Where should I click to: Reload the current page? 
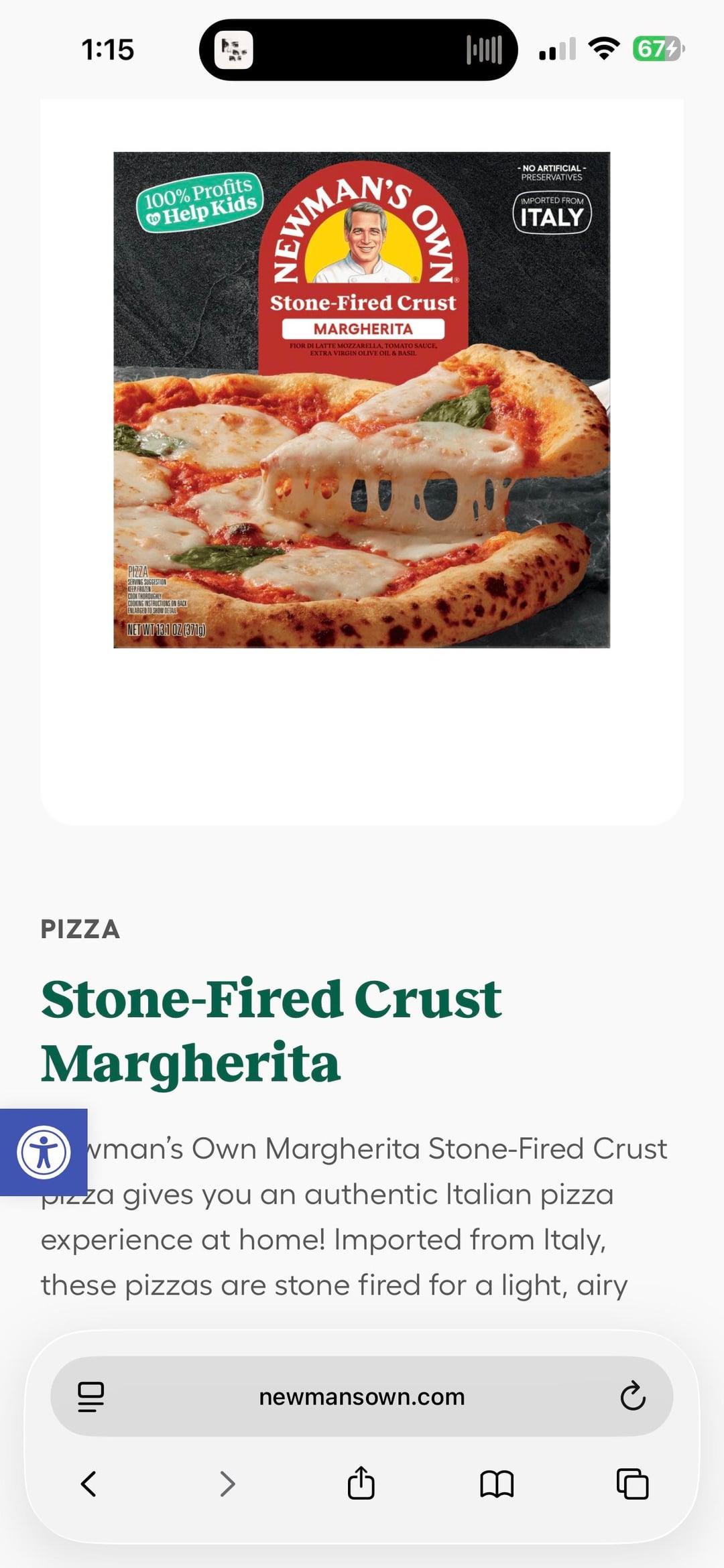click(632, 1396)
